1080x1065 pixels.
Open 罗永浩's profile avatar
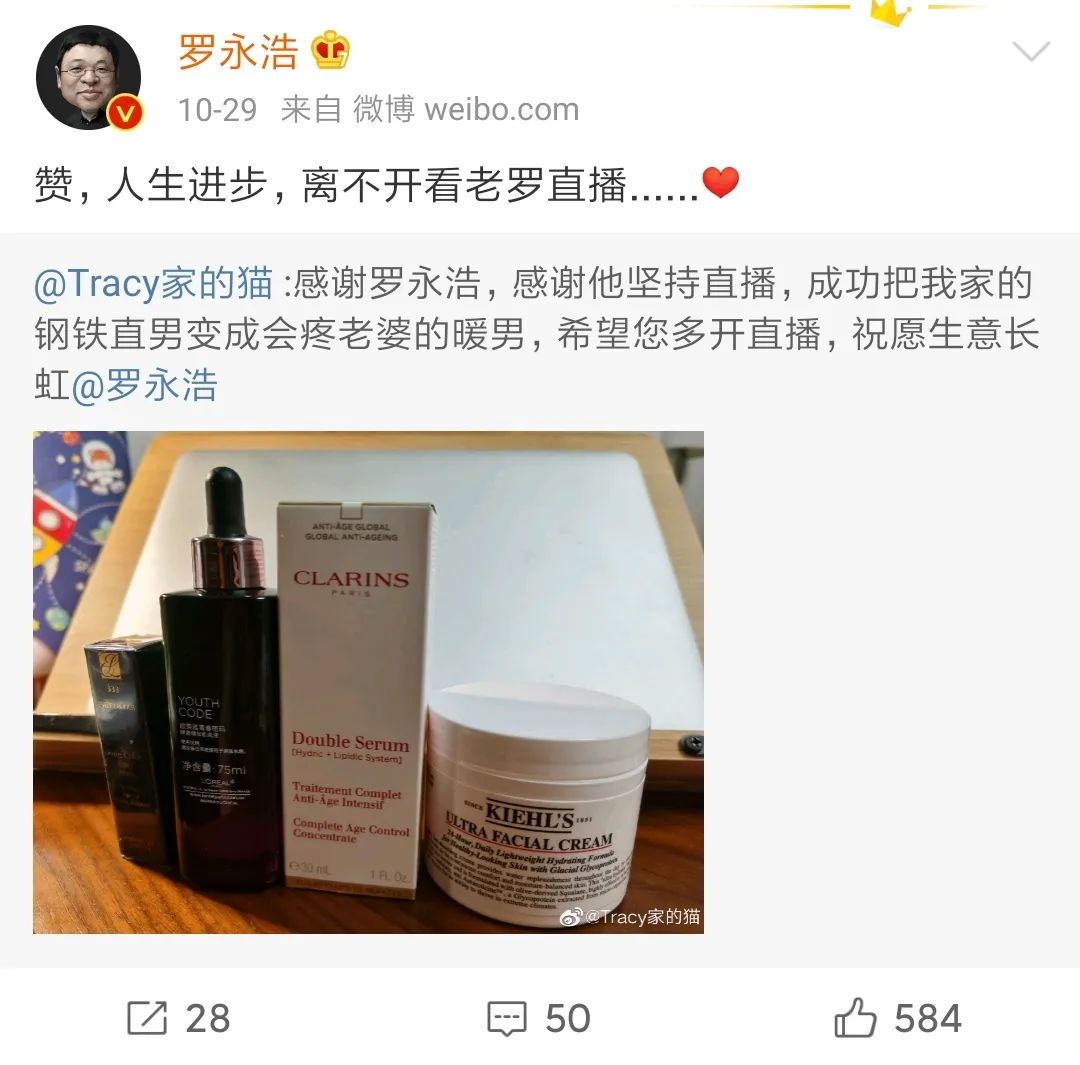(88, 79)
